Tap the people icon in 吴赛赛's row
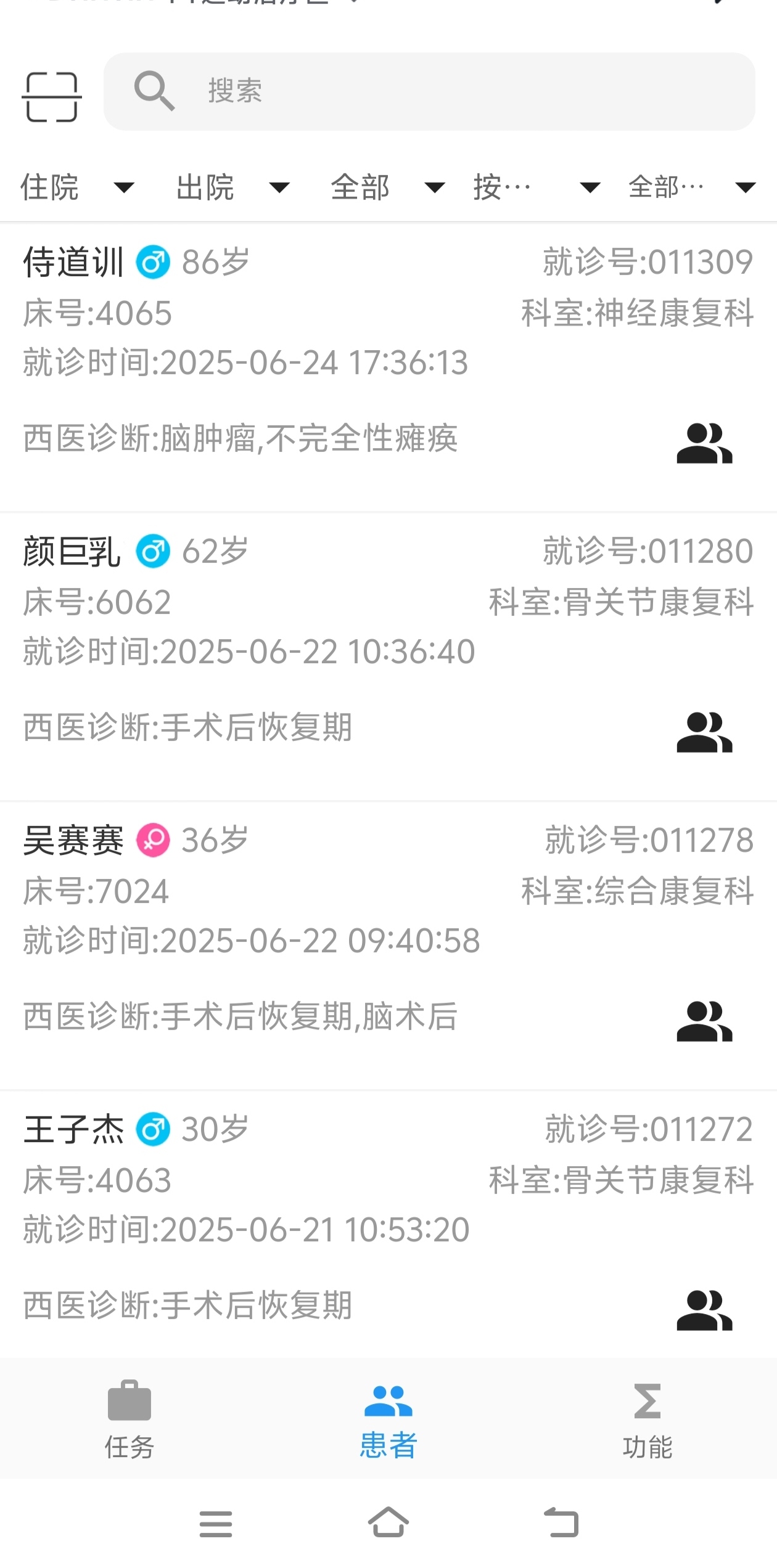This screenshot has width=777, height=1568. pyautogui.click(x=704, y=1021)
